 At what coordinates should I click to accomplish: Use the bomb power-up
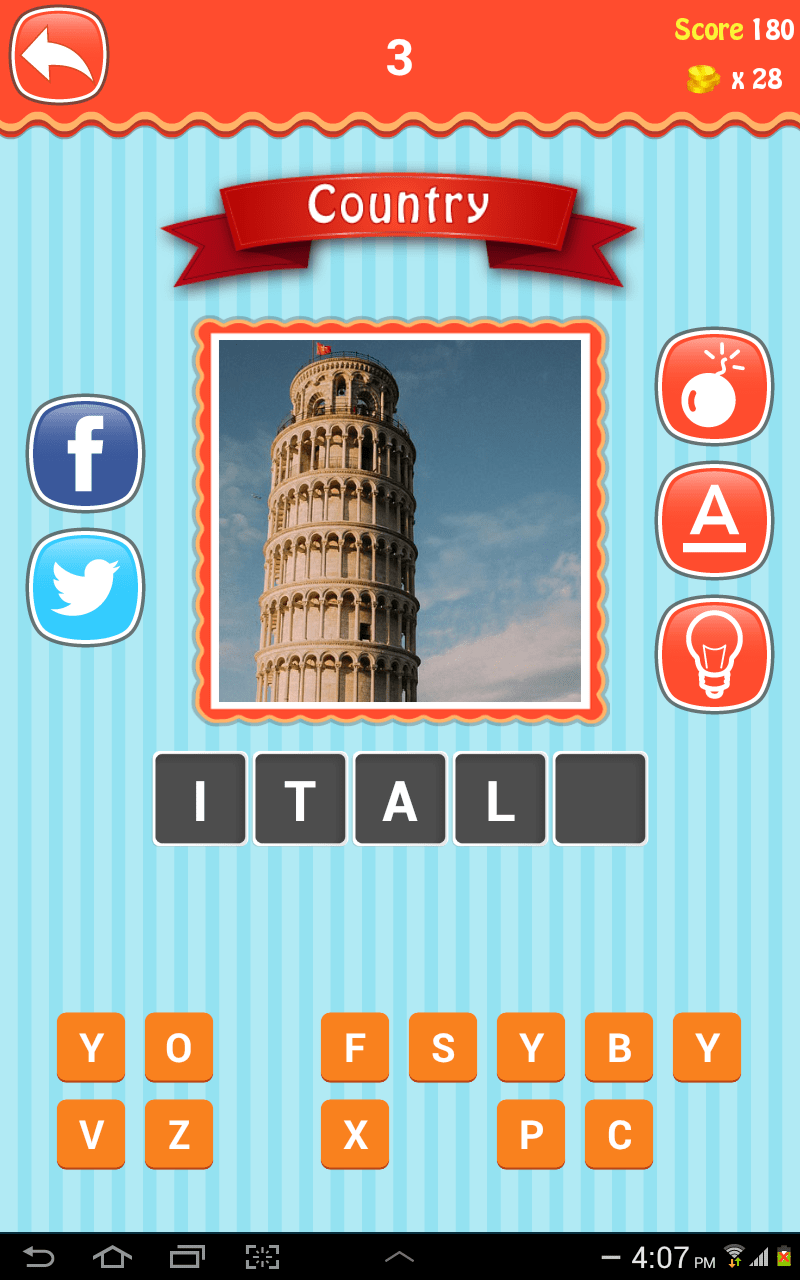(714, 386)
